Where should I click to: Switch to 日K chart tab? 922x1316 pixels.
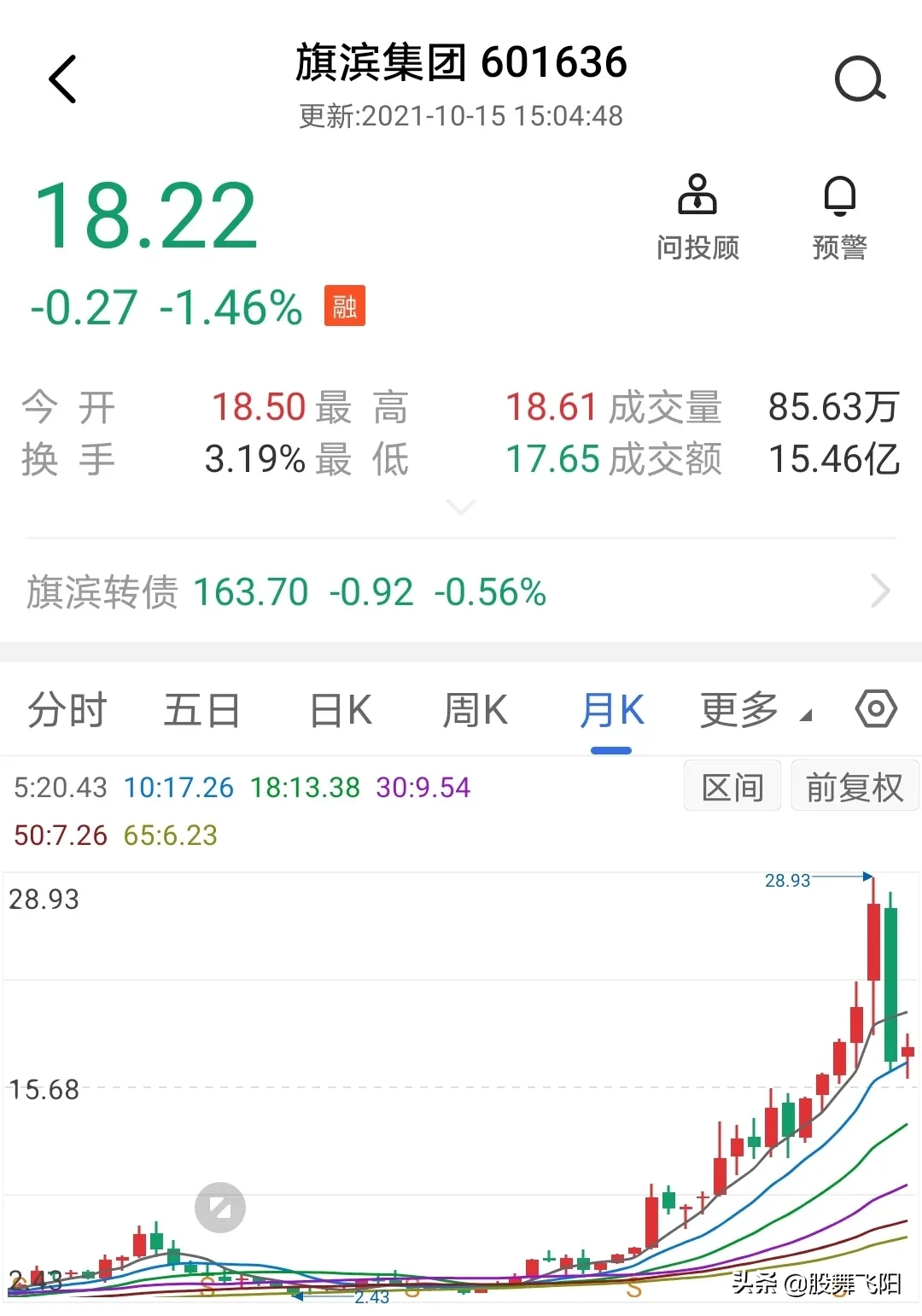(x=340, y=710)
